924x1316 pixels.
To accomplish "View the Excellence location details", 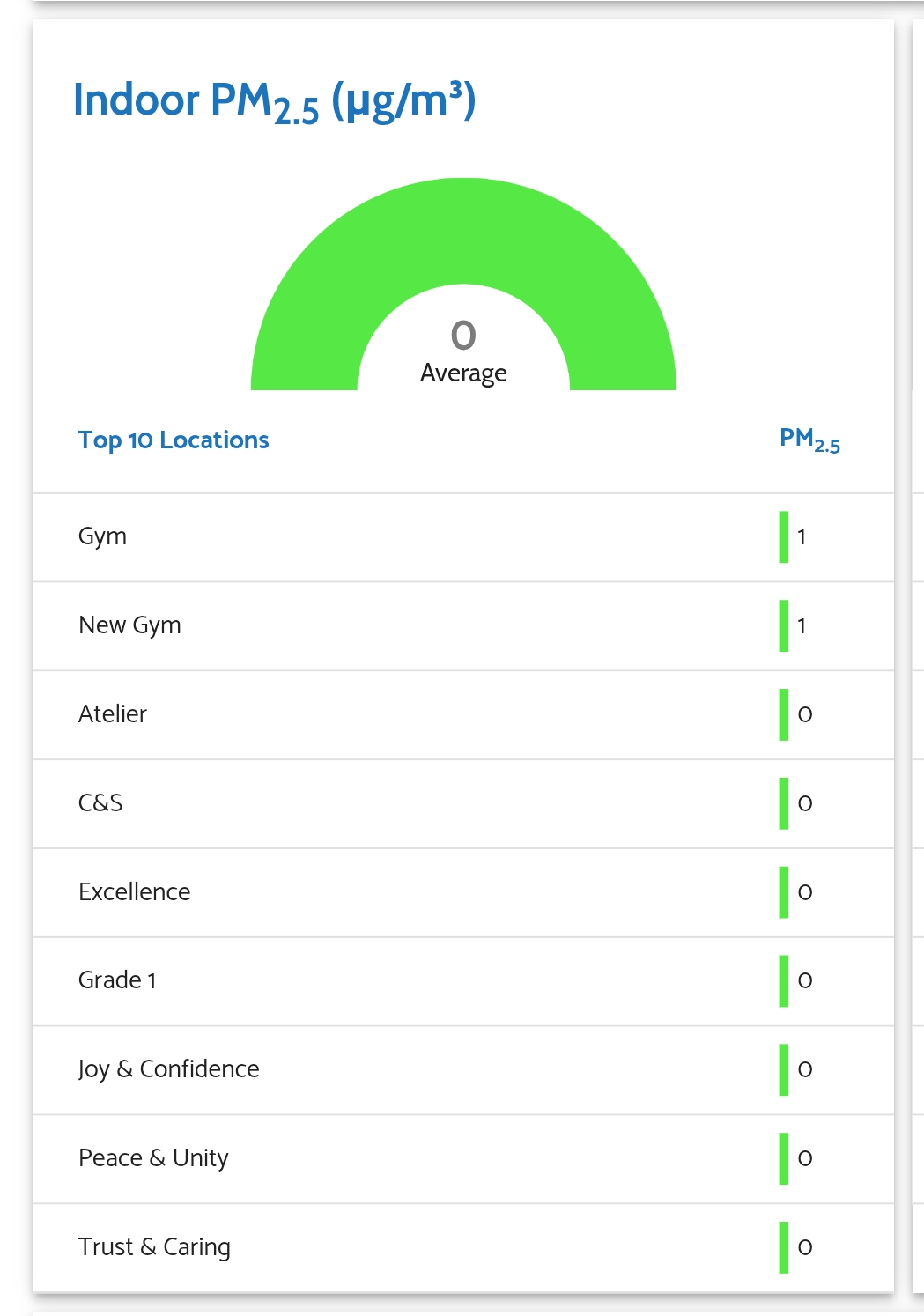I will [x=135, y=892].
